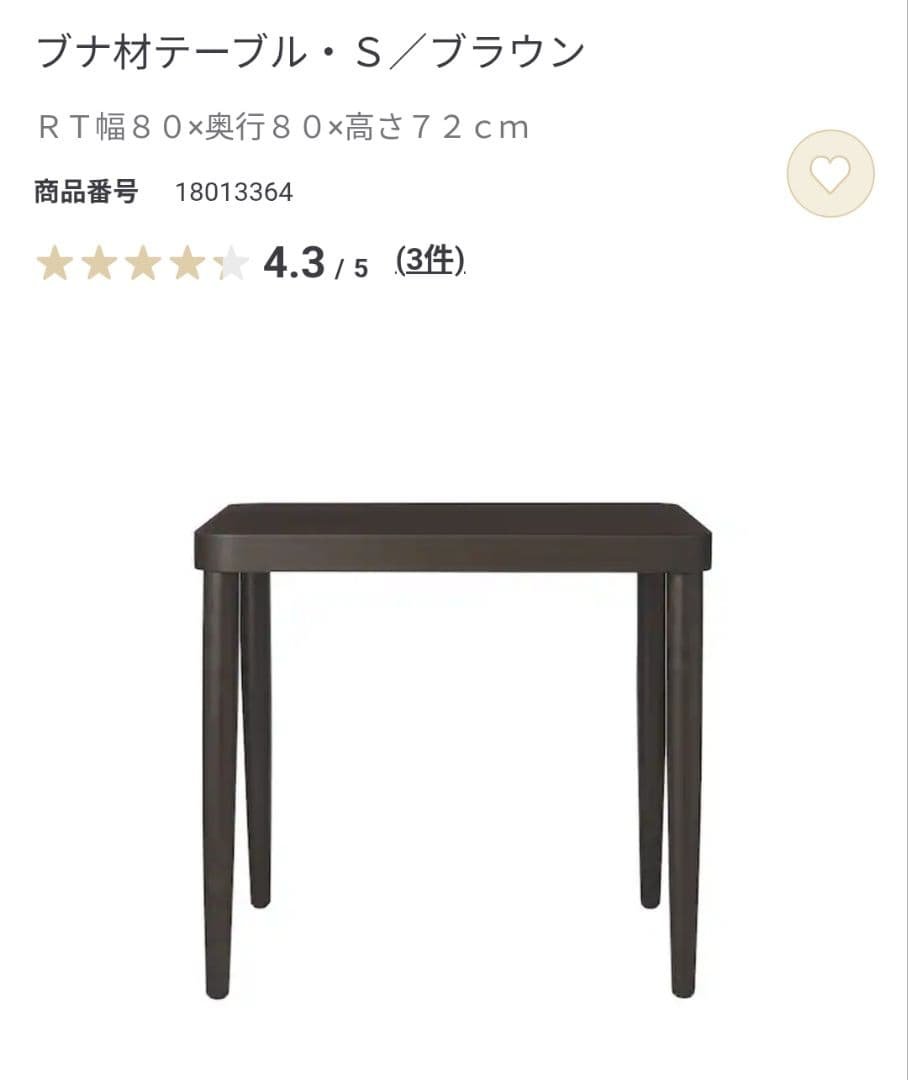Open the 3件 reviews link

(430, 262)
